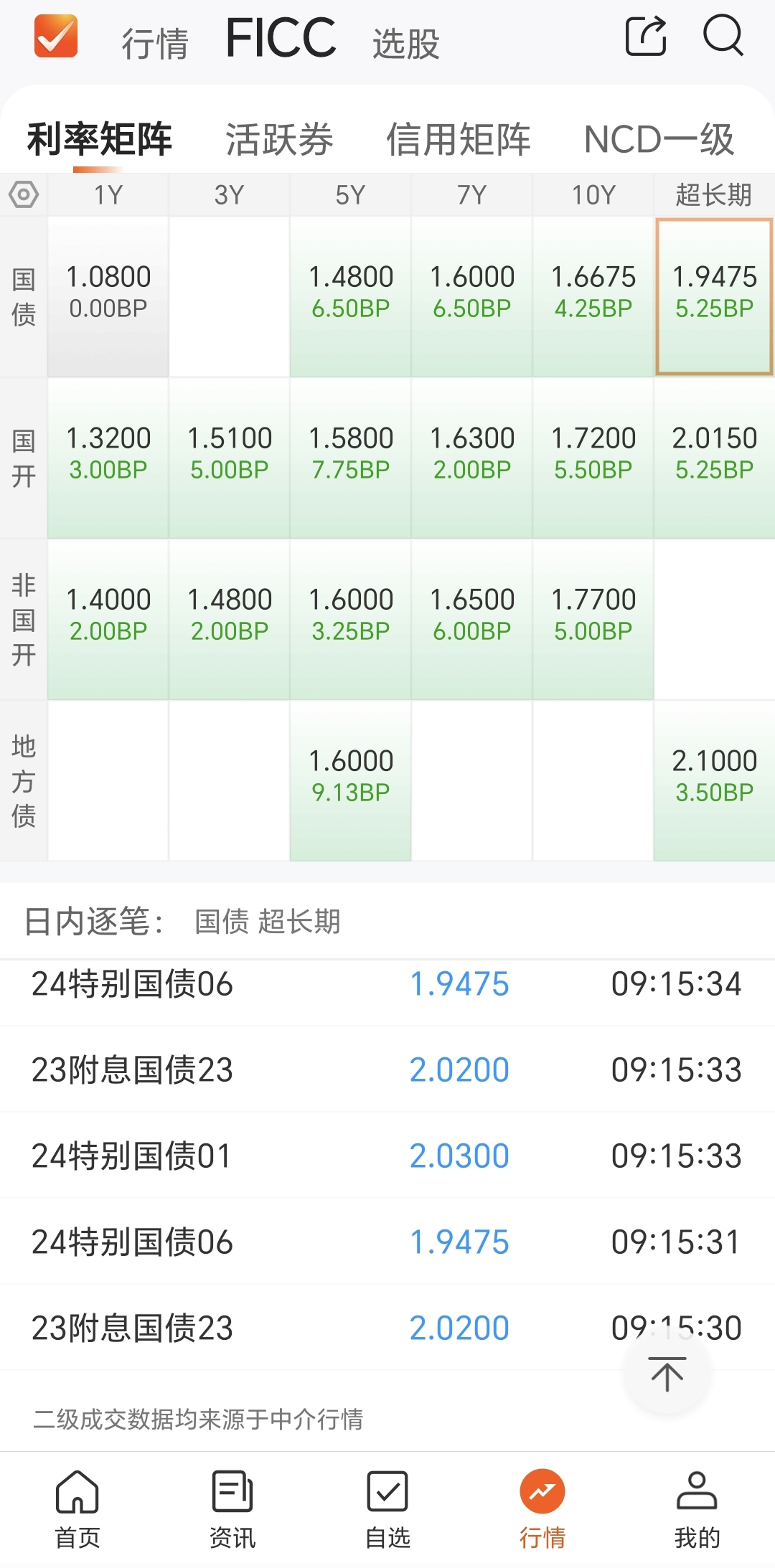The height and width of the screenshot is (1568, 775).
Task: Open the 信用矩阵 tab
Action: tap(459, 139)
